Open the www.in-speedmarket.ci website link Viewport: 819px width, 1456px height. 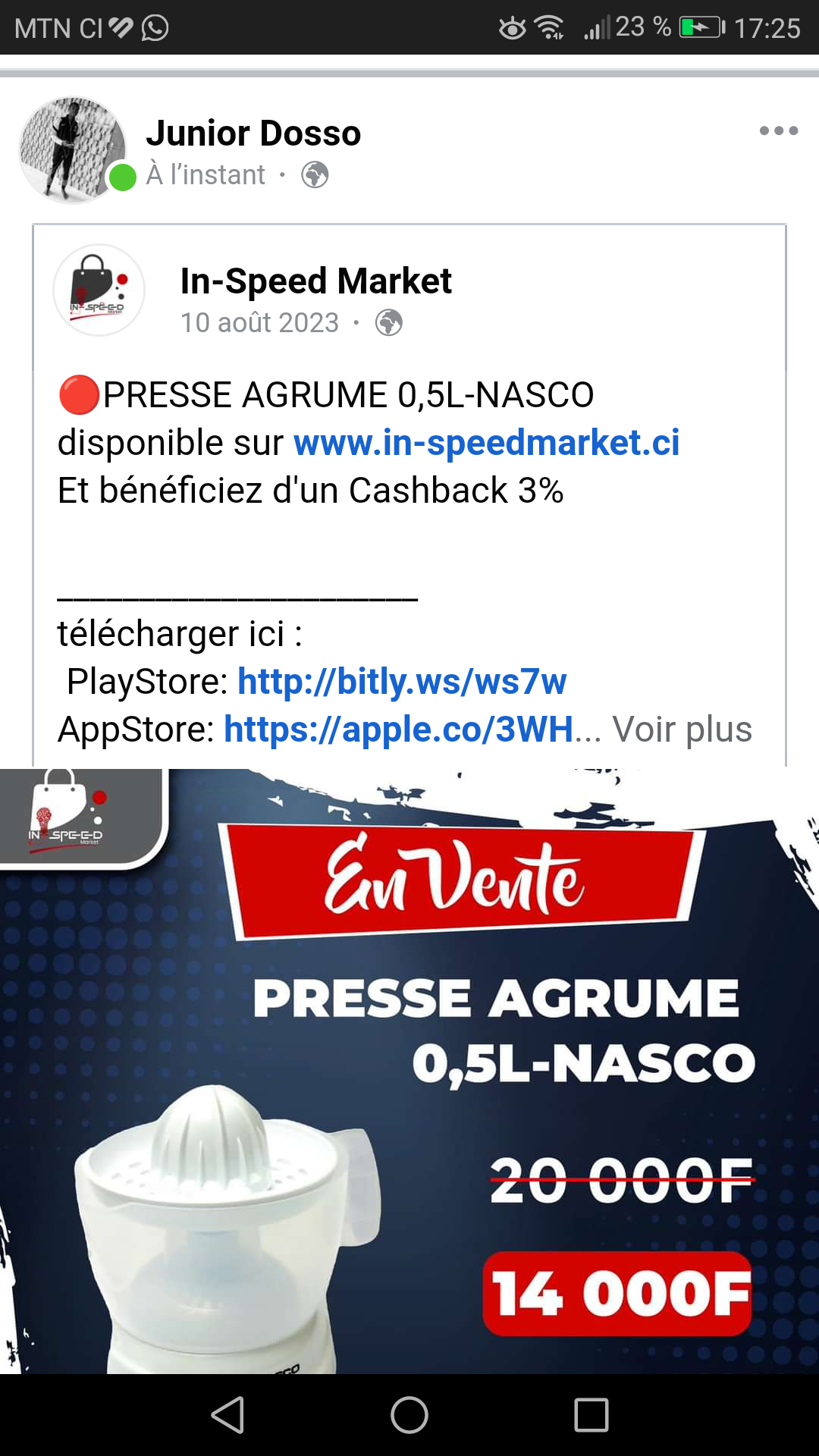tap(486, 443)
